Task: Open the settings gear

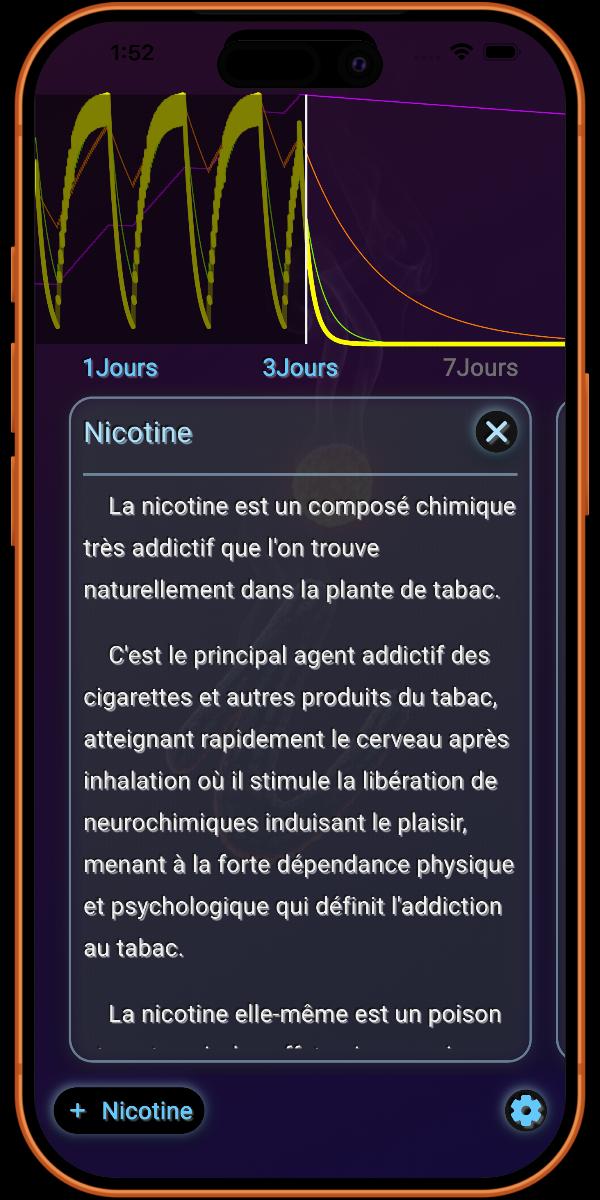Action: 525,1110
